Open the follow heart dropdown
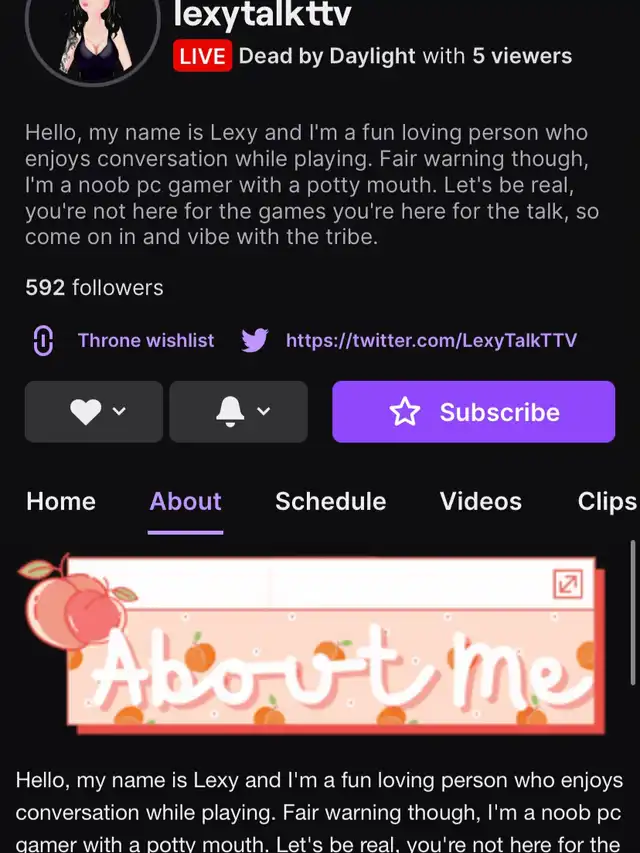 94,412
